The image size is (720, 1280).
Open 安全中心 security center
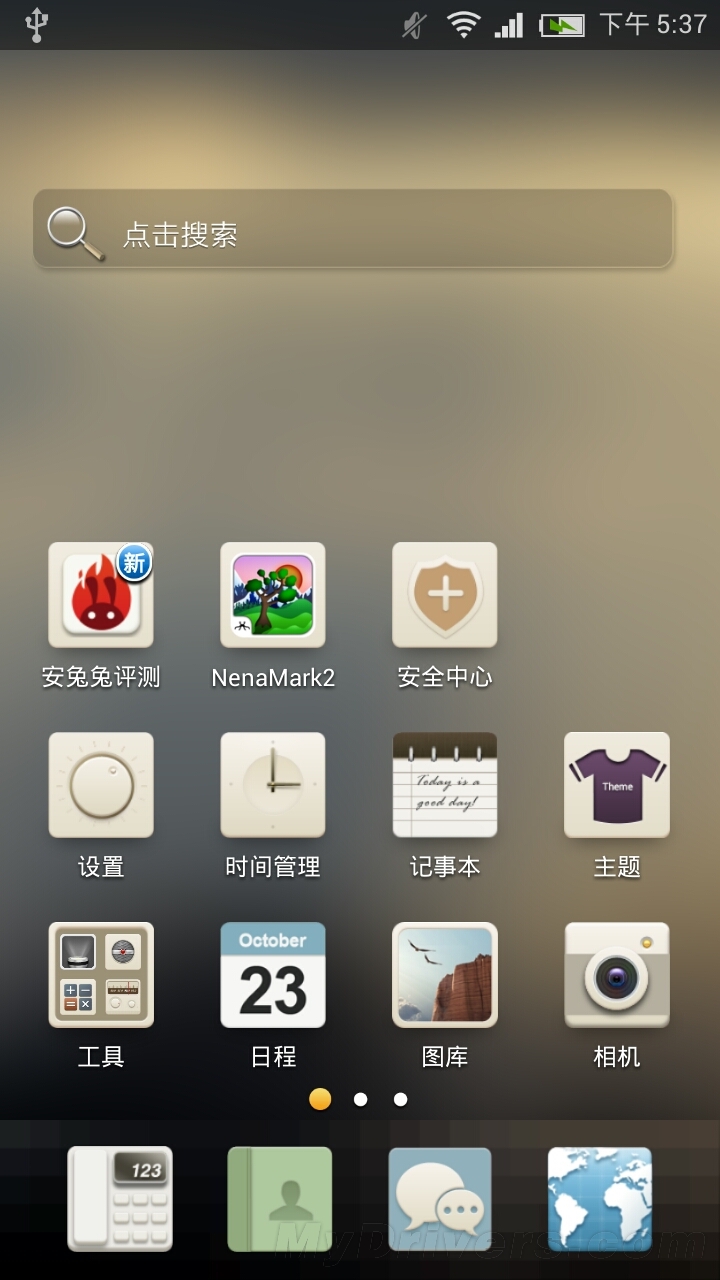tap(445, 595)
